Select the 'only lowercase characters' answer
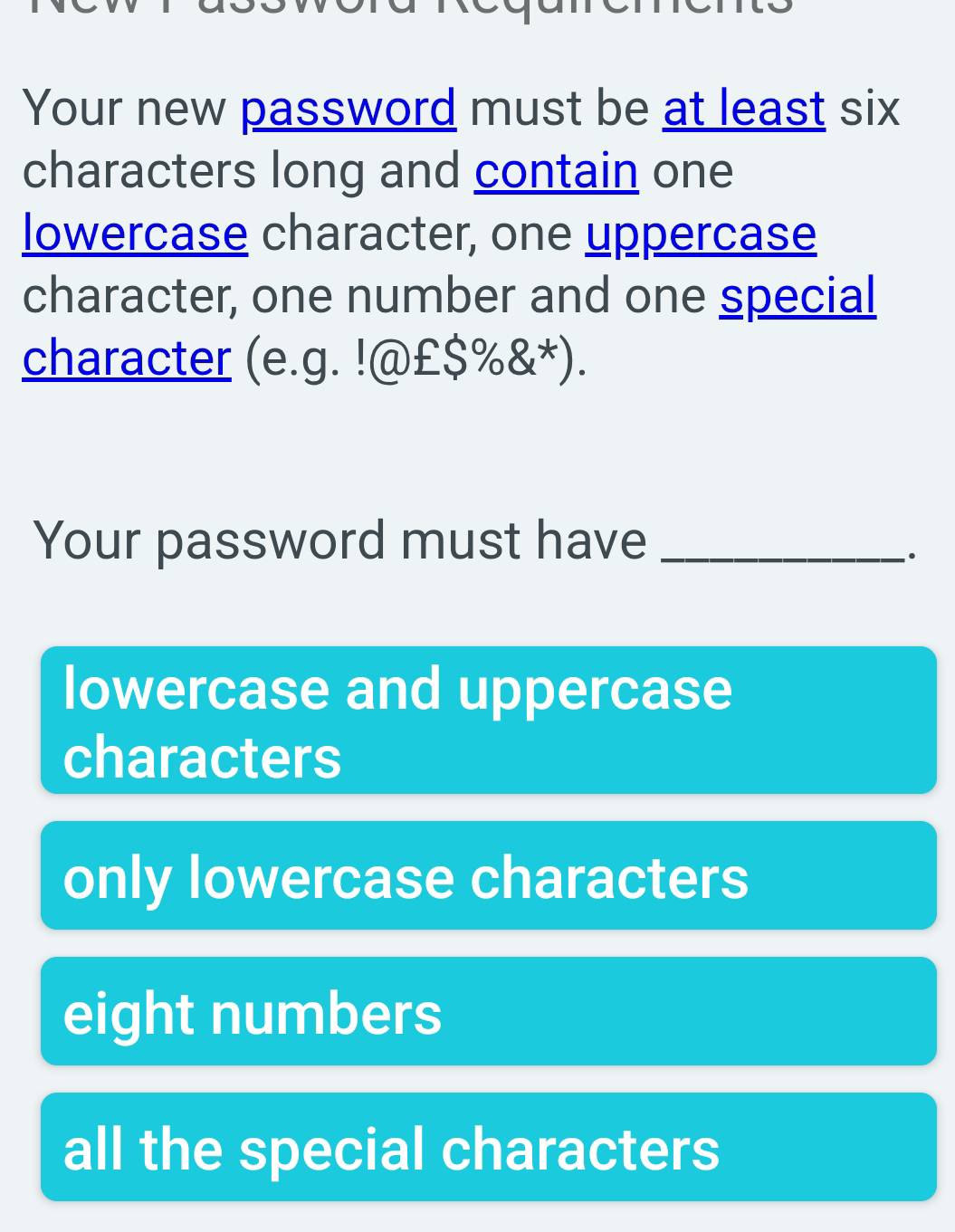 click(488, 875)
